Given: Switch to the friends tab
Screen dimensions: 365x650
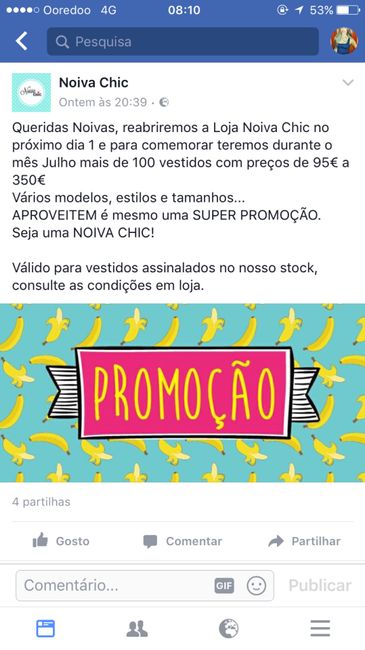Looking at the screenshot, I should coord(137,629).
